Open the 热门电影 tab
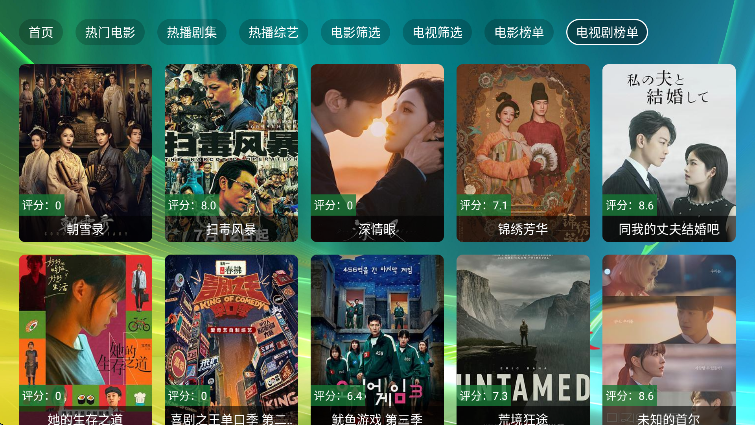This screenshot has width=755, height=425. pos(110,32)
